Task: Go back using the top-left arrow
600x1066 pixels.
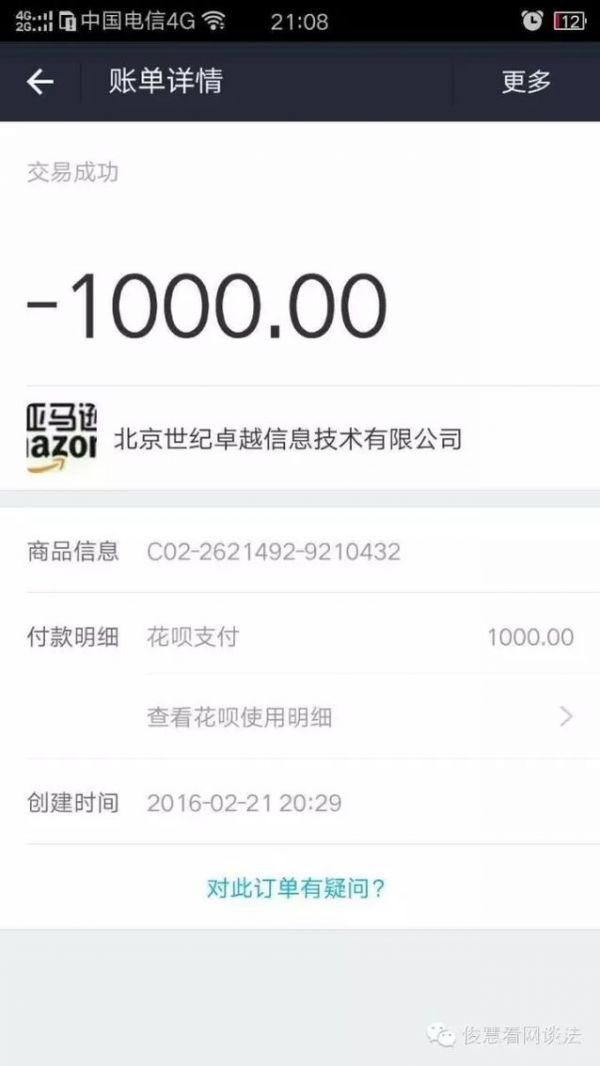Action: 40,82
